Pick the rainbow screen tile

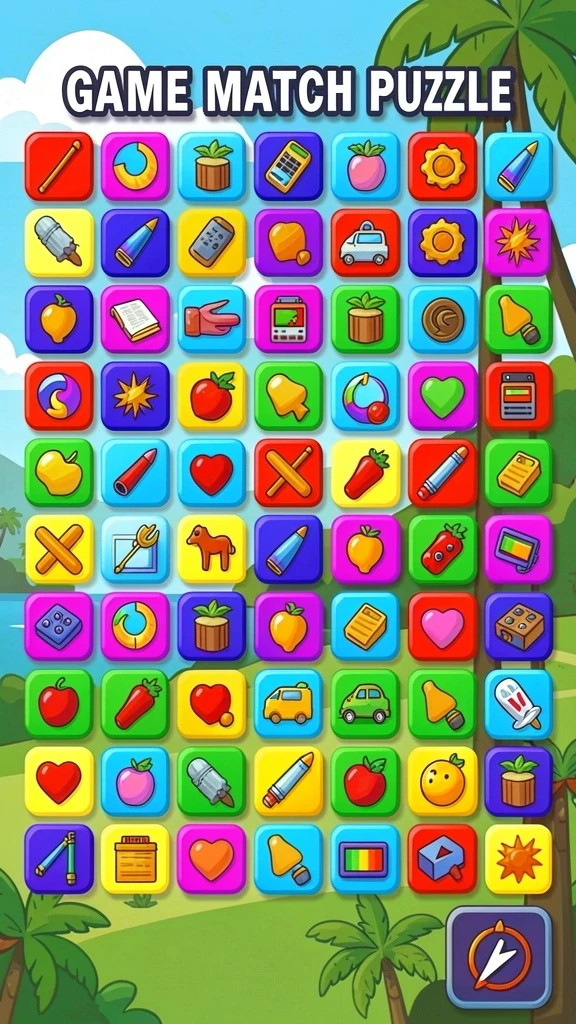pyautogui.click(x=365, y=859)
